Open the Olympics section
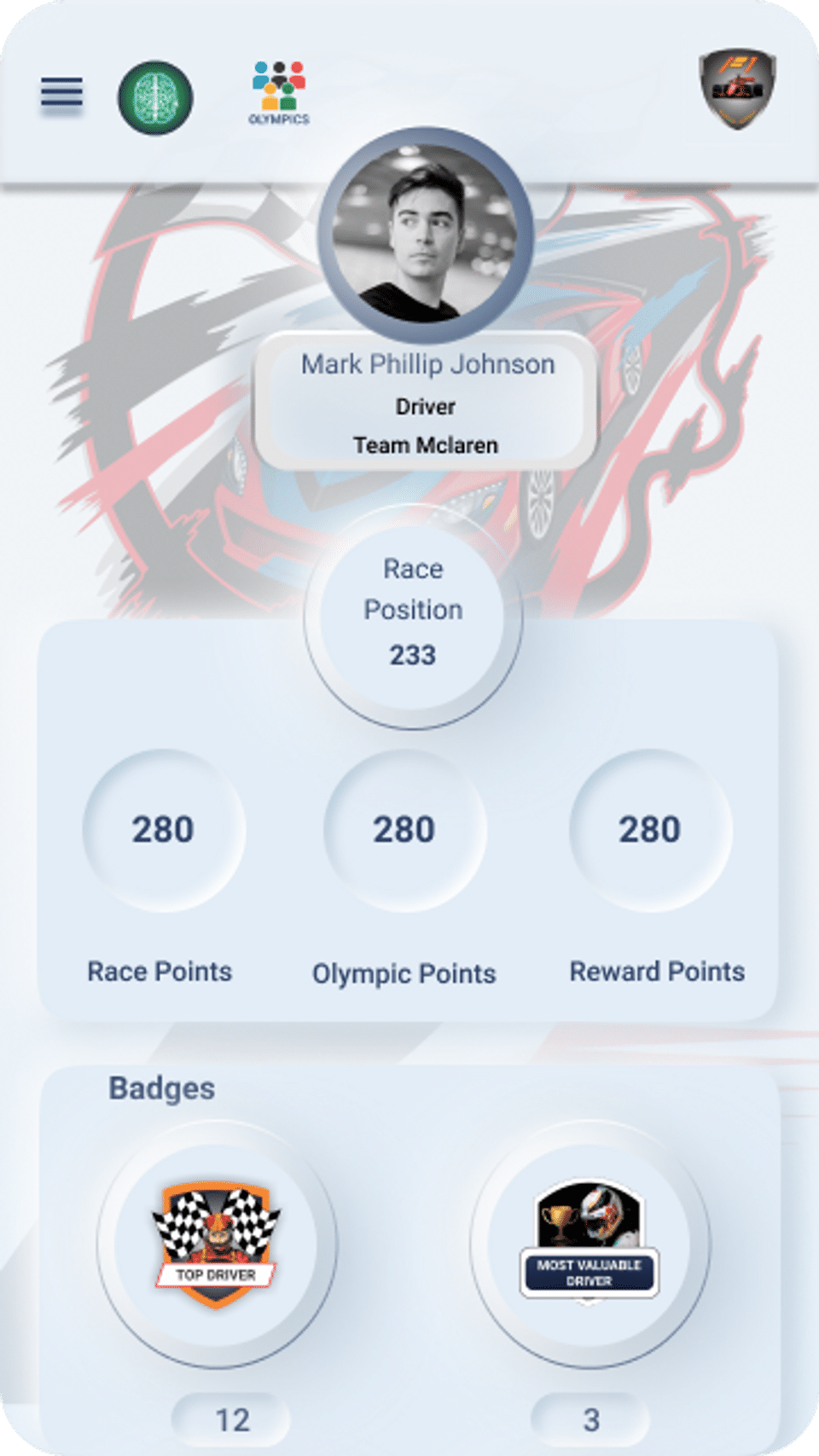 (279, 93)
